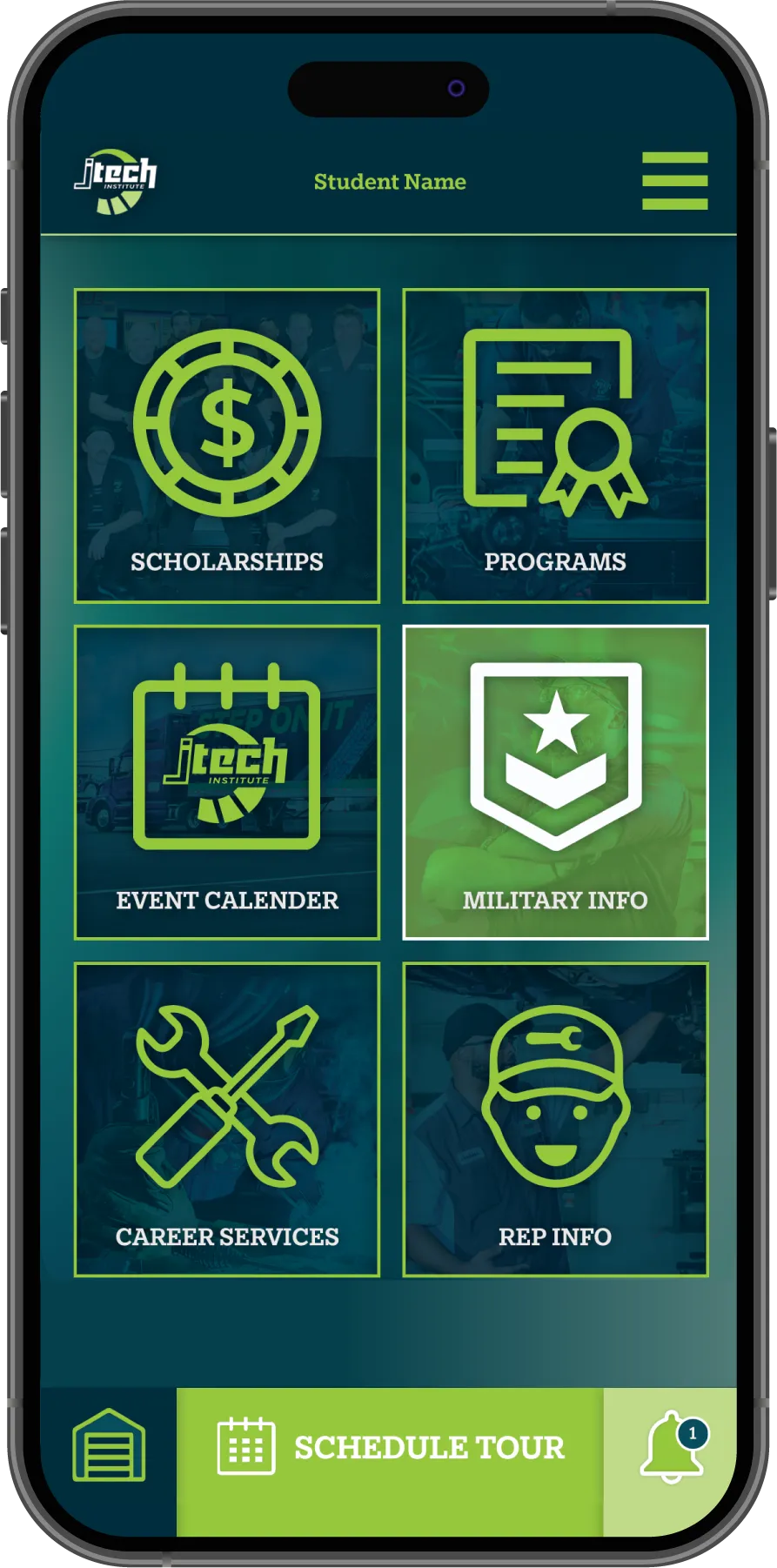Open the hamburger menu
Screen dimensions: 777x1568
click(674, 181)
